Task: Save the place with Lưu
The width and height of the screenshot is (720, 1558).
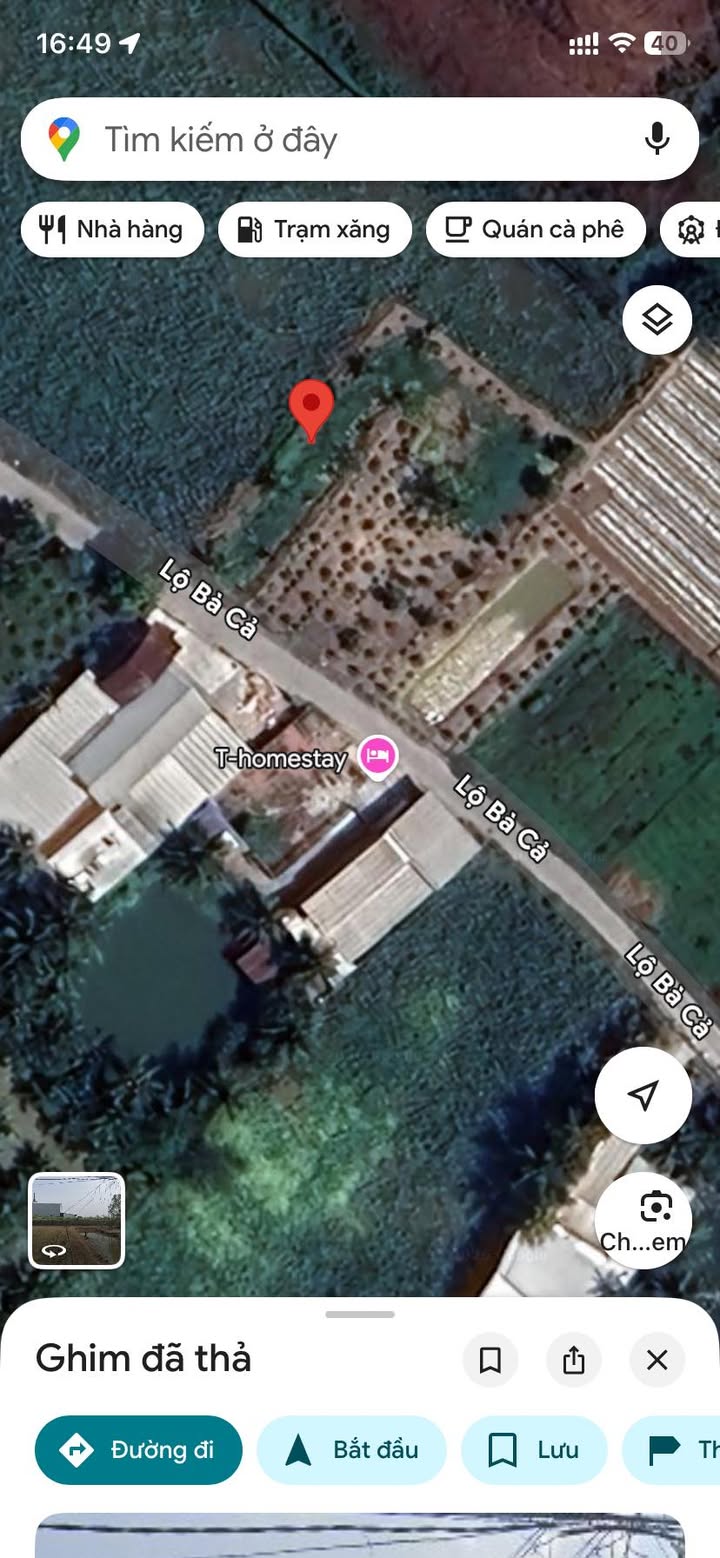Action: coord(534,1450)
